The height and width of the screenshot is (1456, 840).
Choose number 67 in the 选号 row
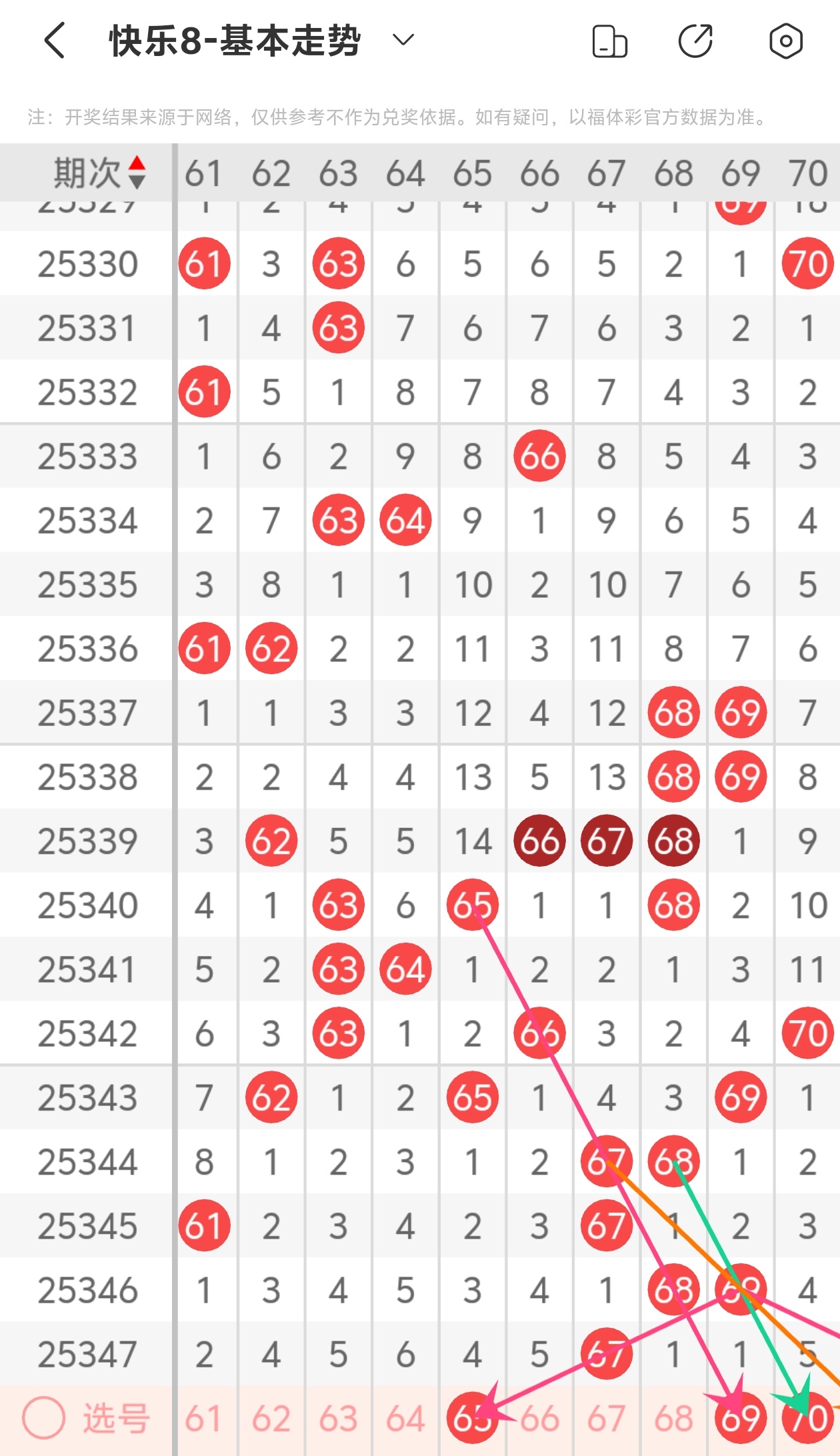click(606, 1419)
